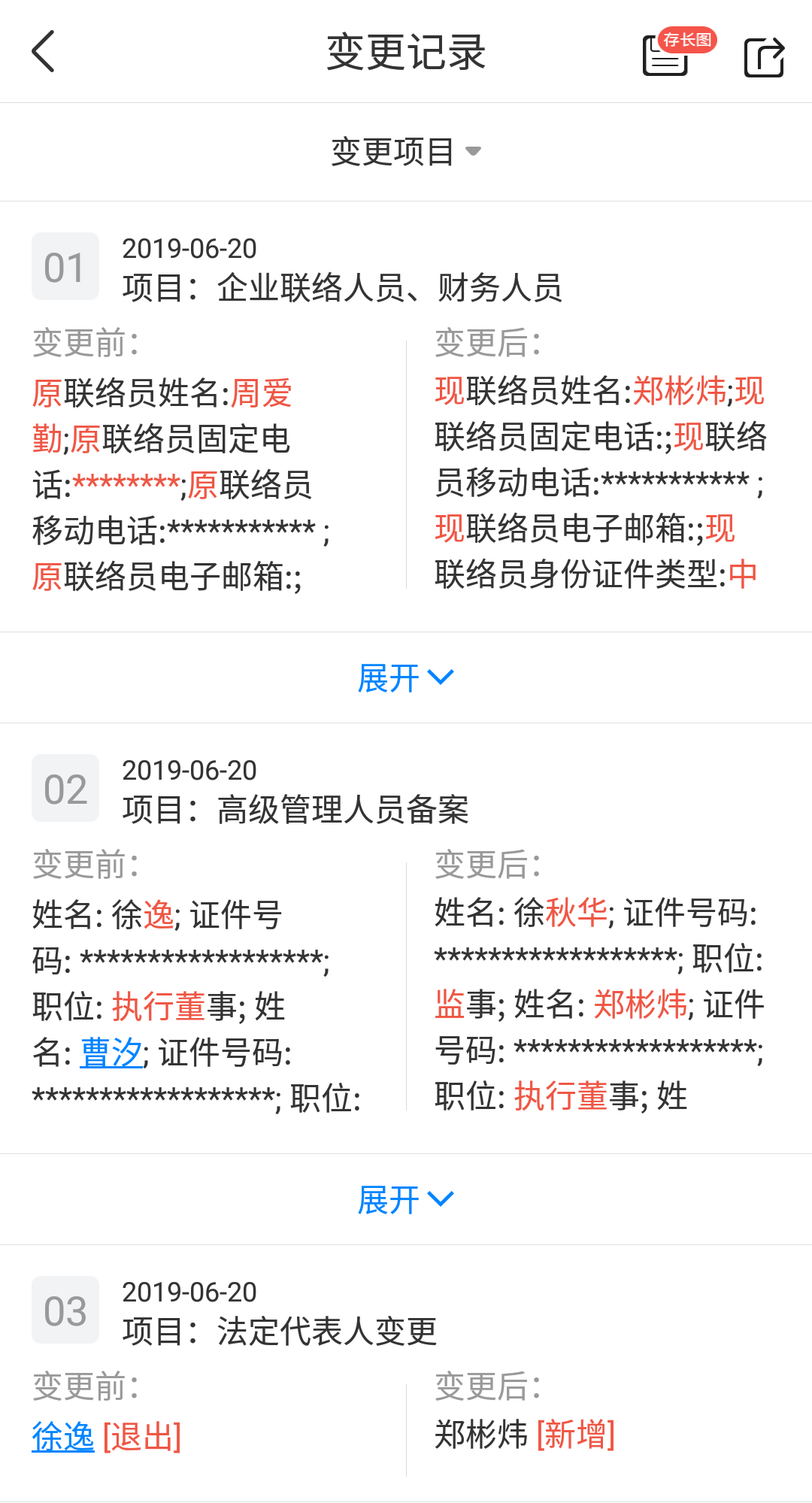This screenshot has height=1503, width=812.
Task: Click the underlined 曹汐 link
Action: (x=109, y=1050)
